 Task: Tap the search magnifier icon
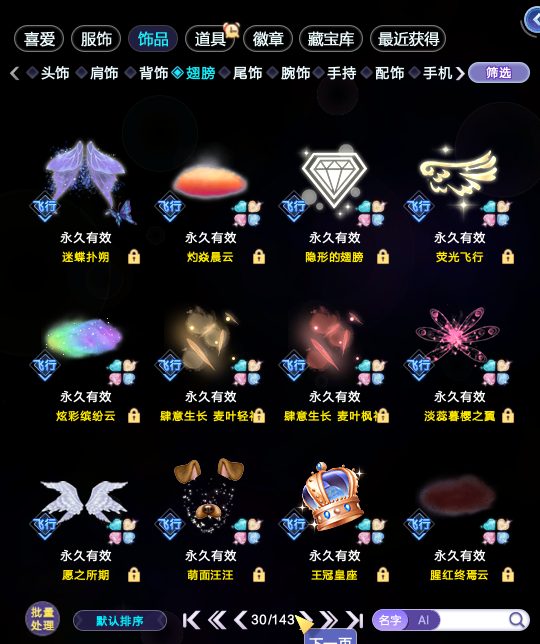(517, 619)
